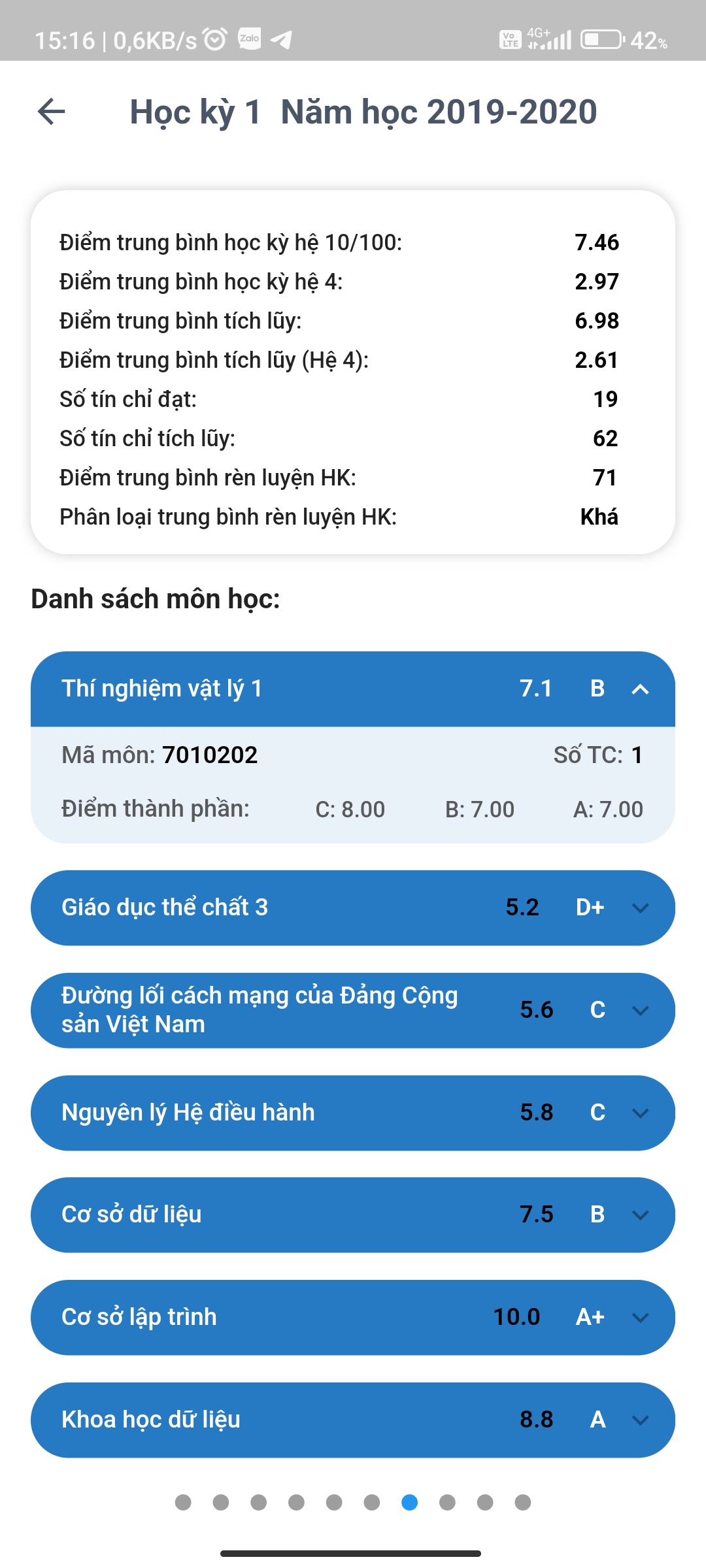Select the last page indicator dot
This screenshot has height=1568, width=706.
tap(522, 1503)
